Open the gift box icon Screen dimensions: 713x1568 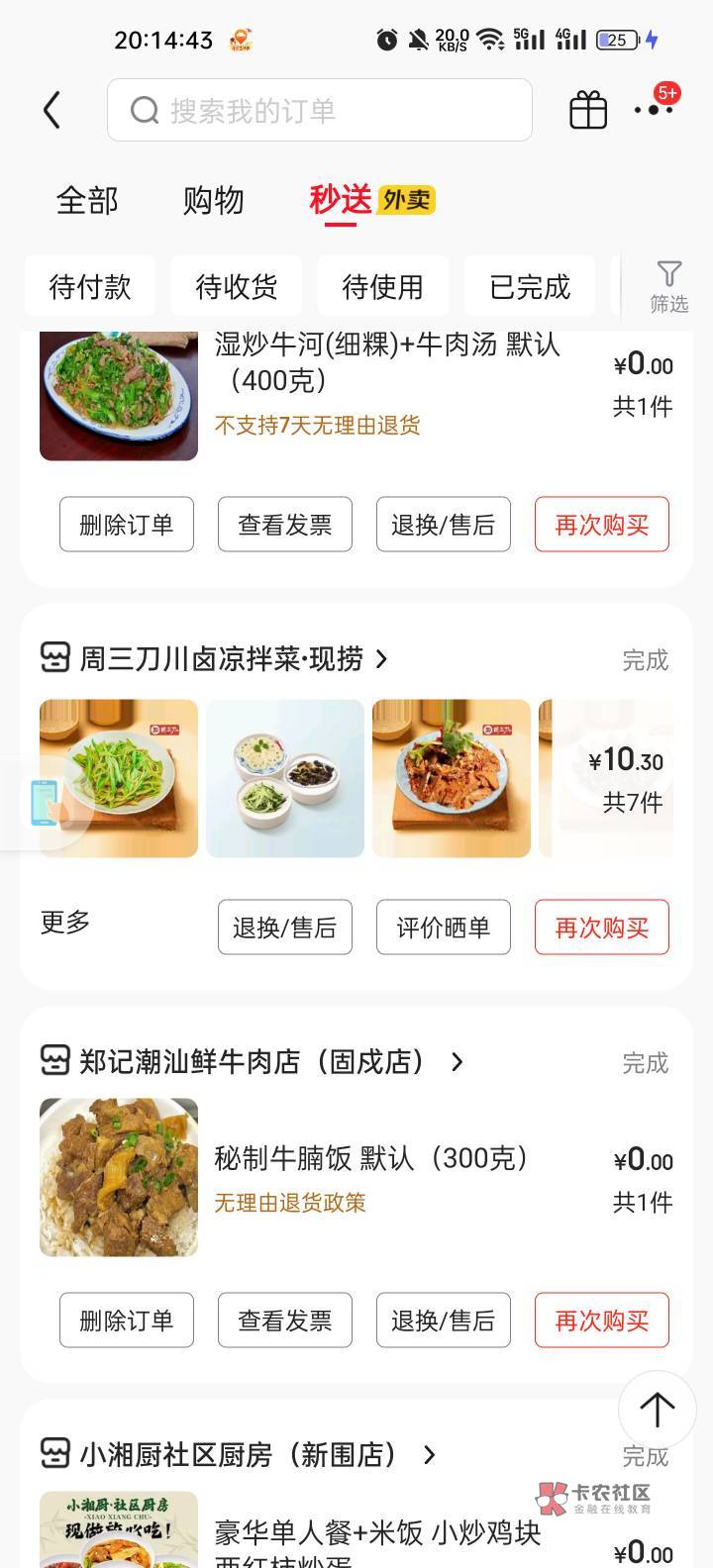(588, 110)
